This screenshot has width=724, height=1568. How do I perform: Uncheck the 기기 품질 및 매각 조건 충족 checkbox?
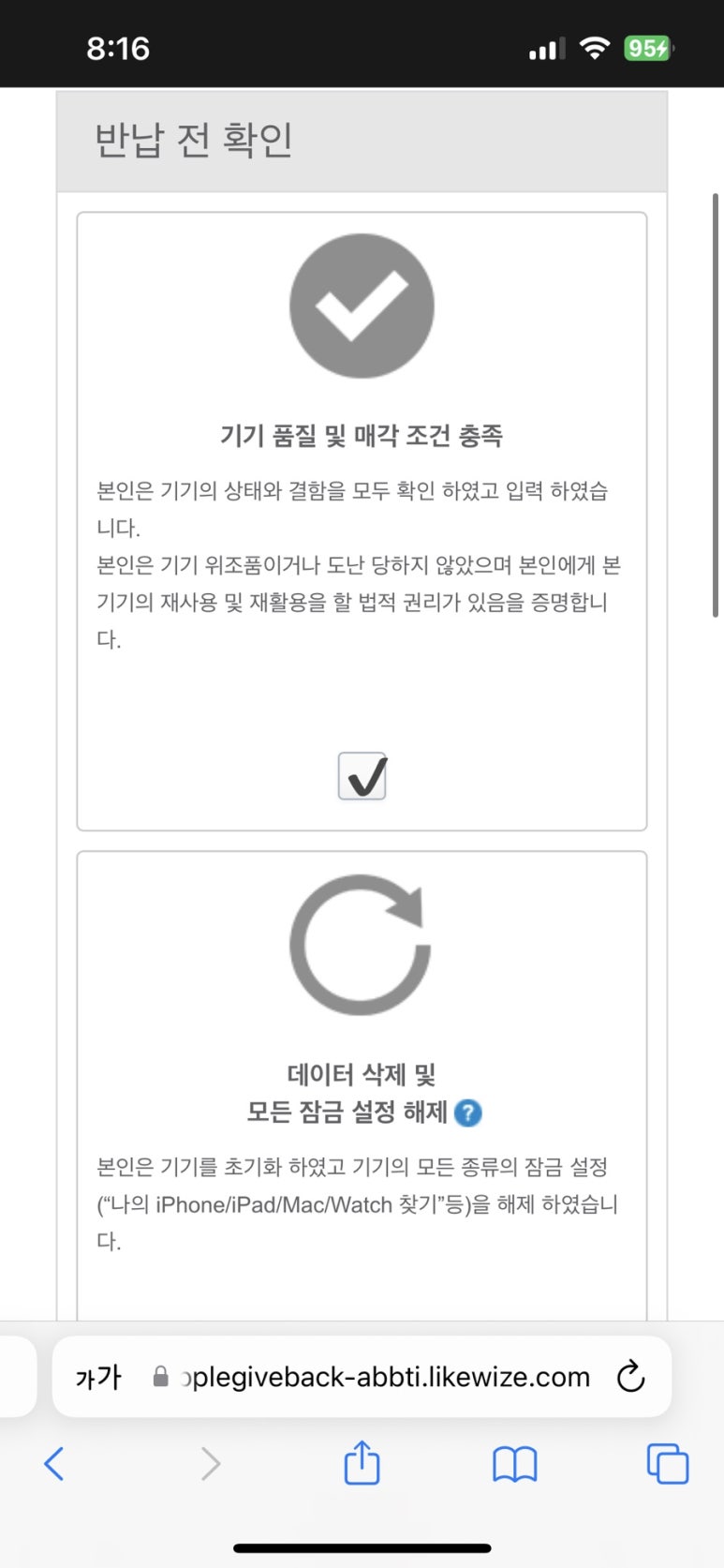[x=362, y=776]
